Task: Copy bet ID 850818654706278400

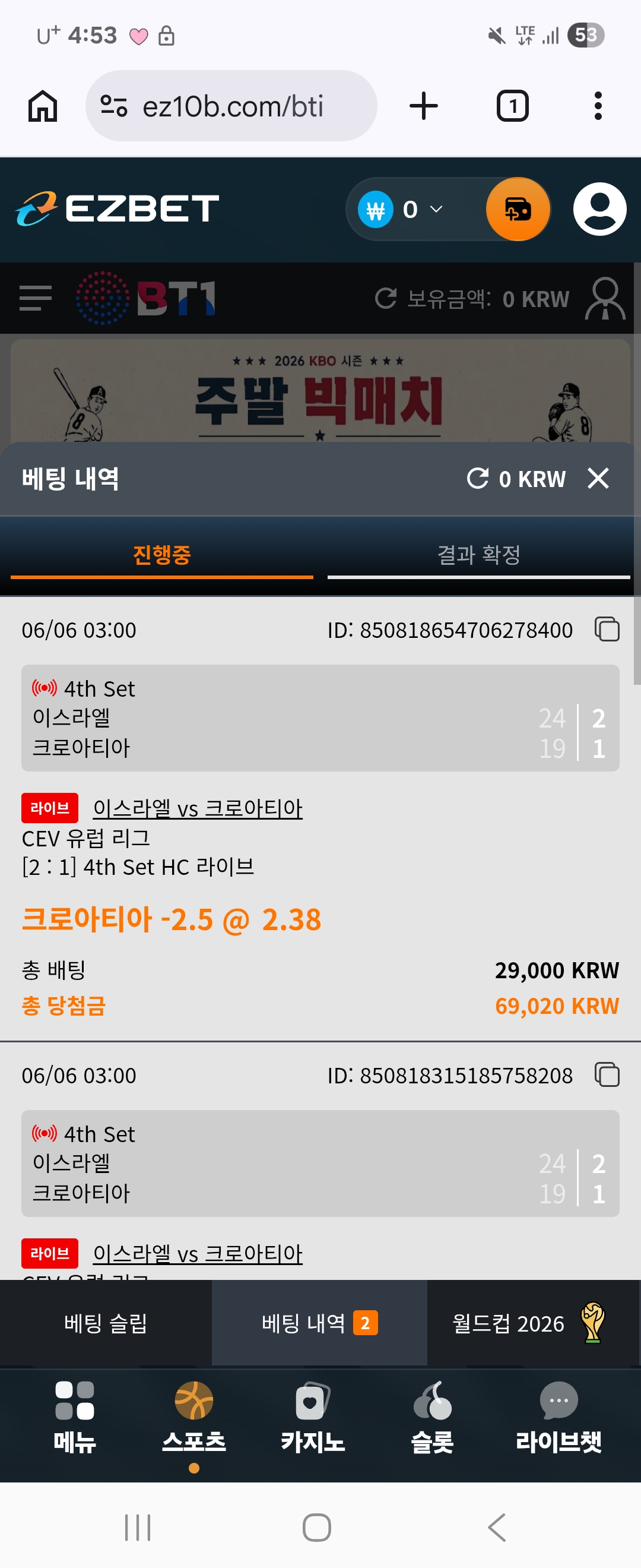Action: click(x=607, y=630)
